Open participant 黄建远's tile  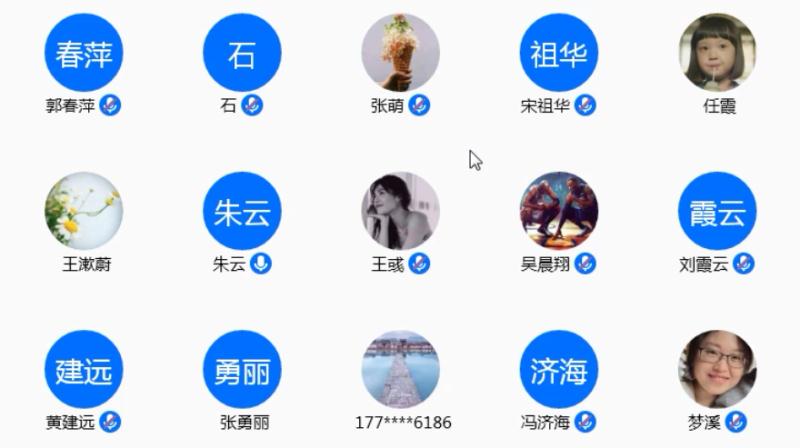click(x=83, y=370)
